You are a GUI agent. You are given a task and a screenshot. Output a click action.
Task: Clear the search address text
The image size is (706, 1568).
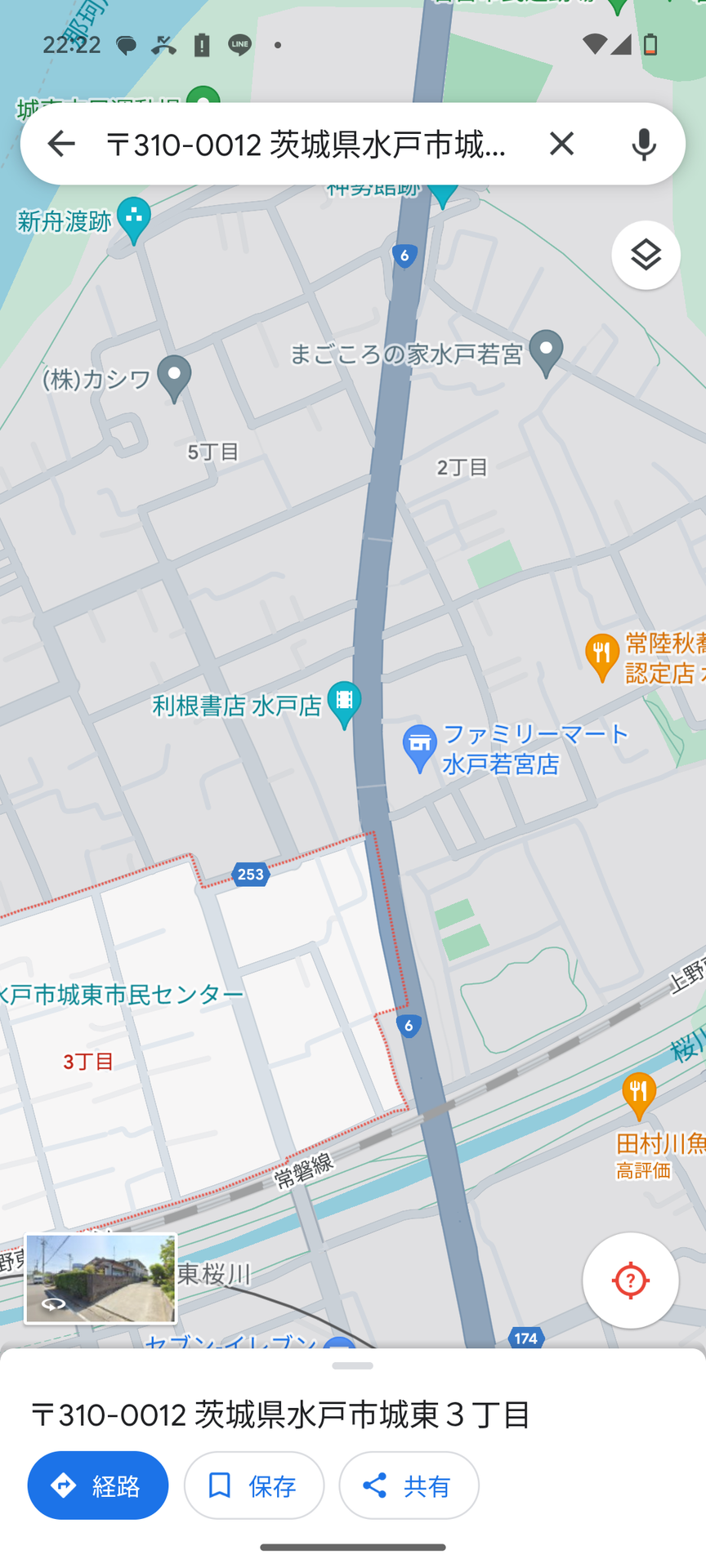tap(561, 144)
